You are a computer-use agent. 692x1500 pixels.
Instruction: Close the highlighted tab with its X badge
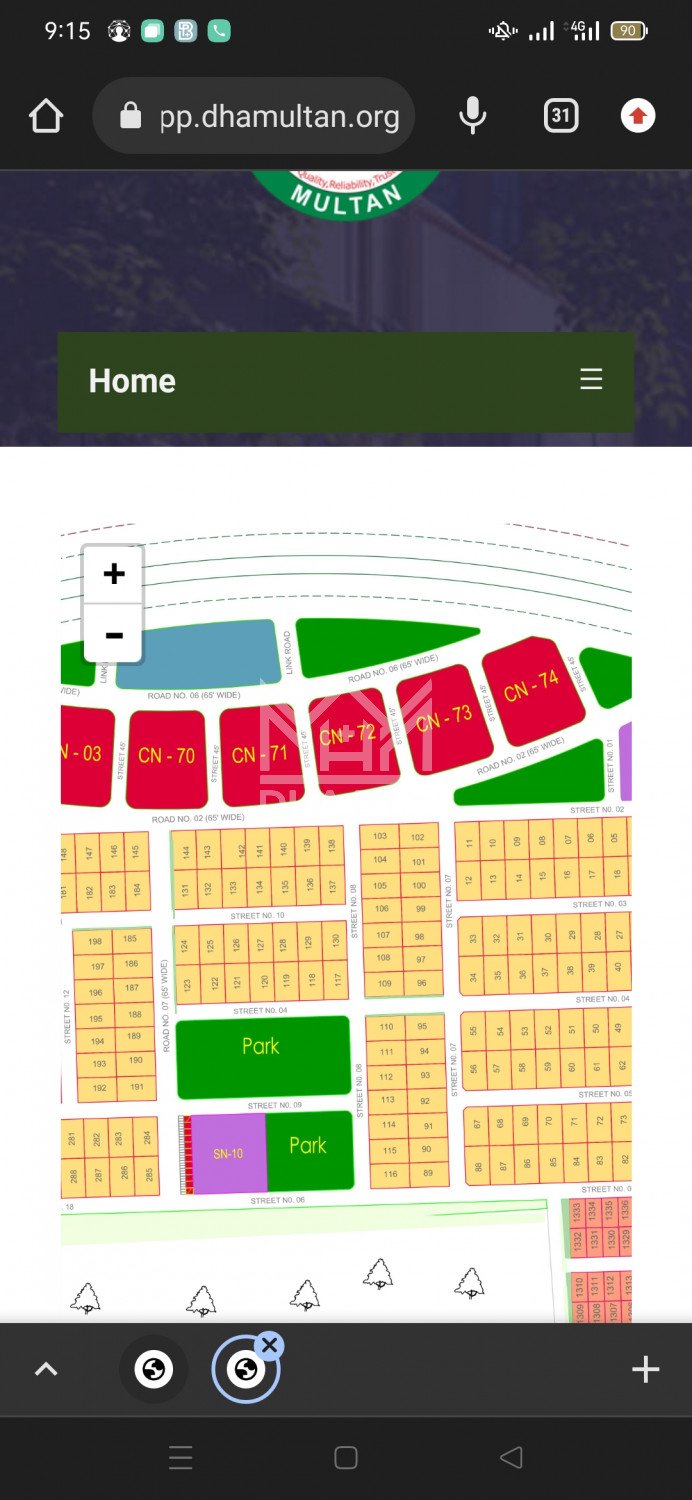pos(269,1345)
